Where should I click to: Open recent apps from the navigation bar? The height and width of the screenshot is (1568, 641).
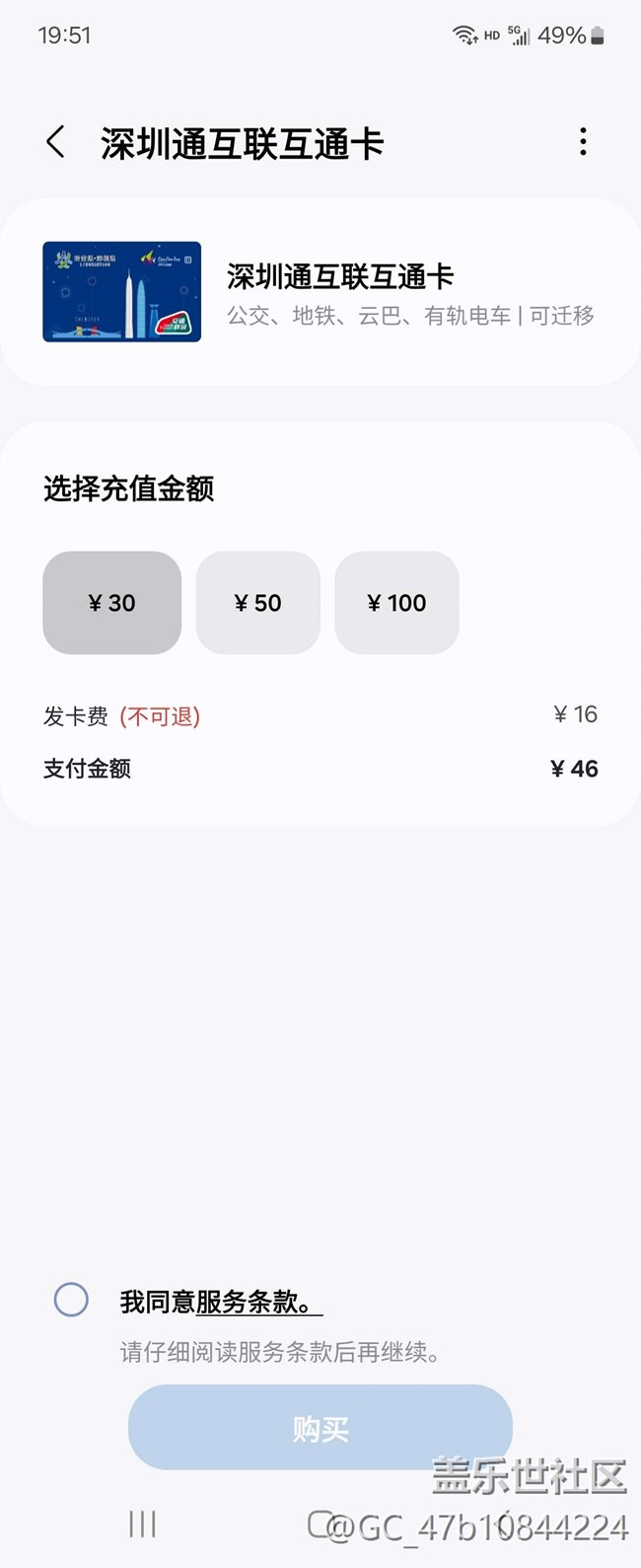coord(143,1524)
